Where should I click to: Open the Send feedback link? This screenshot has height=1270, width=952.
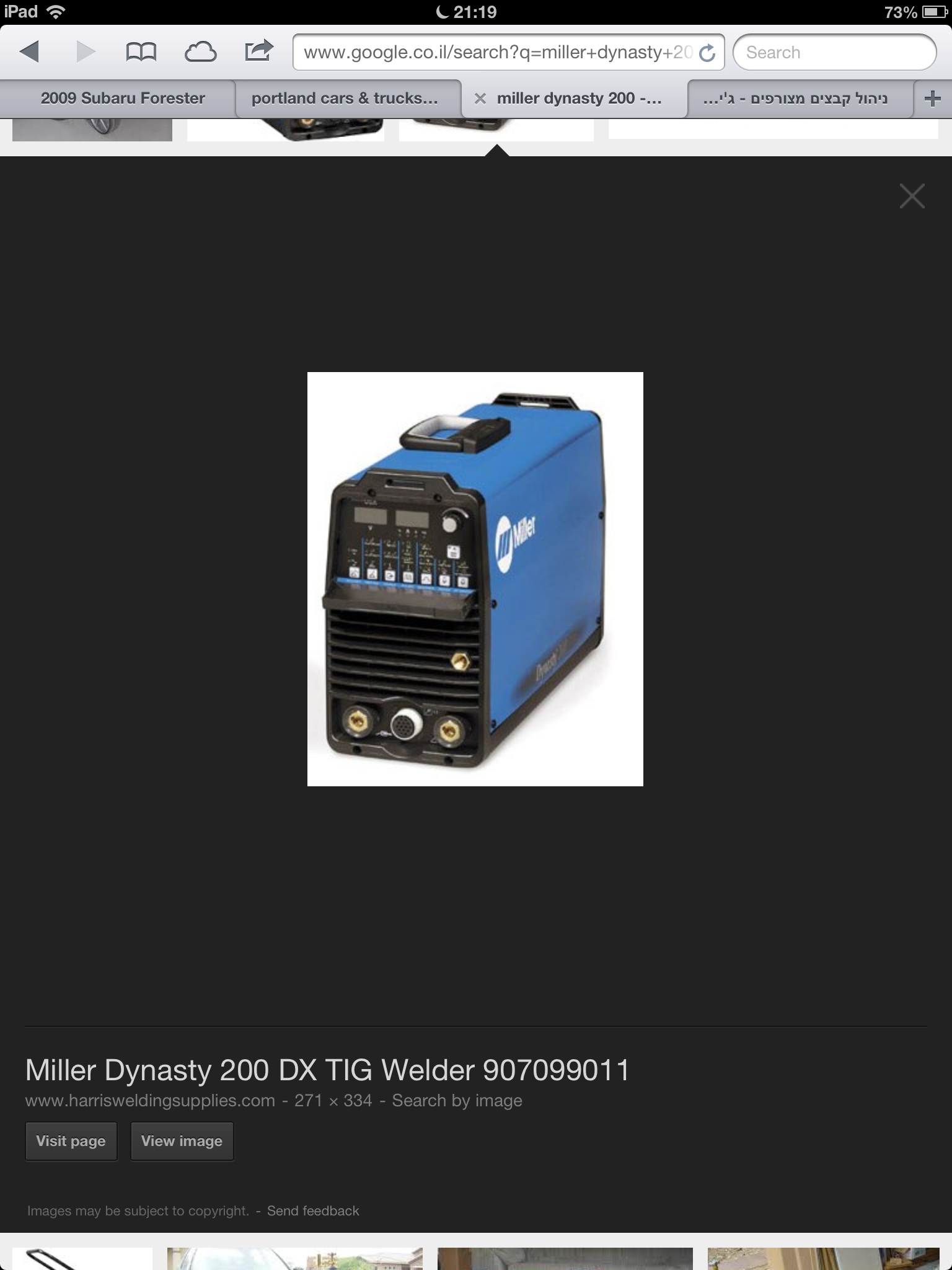(313, 1210)
